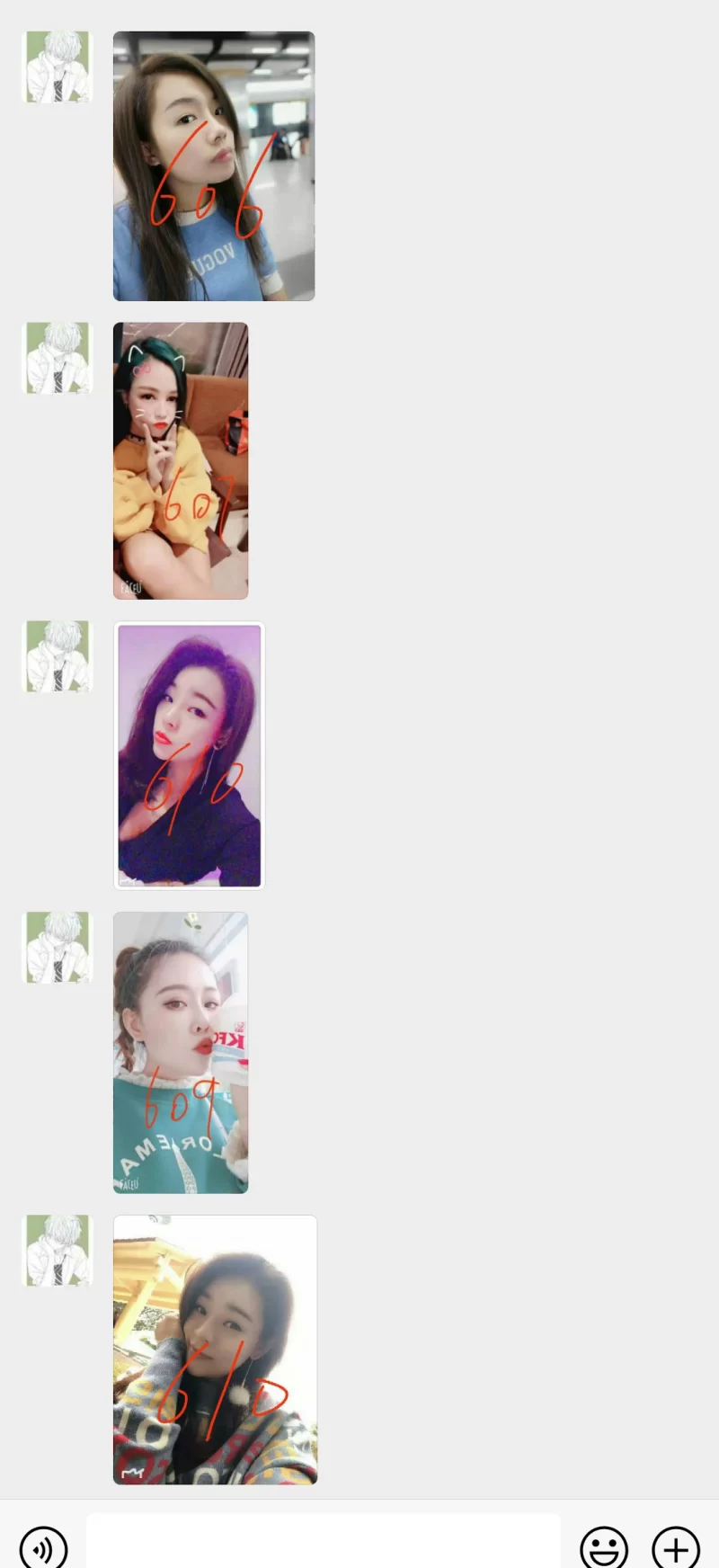Open the last photo message with the pavilion background
The height and width of the screenshot is (1568, 719).
click(x=215, y=1350)
